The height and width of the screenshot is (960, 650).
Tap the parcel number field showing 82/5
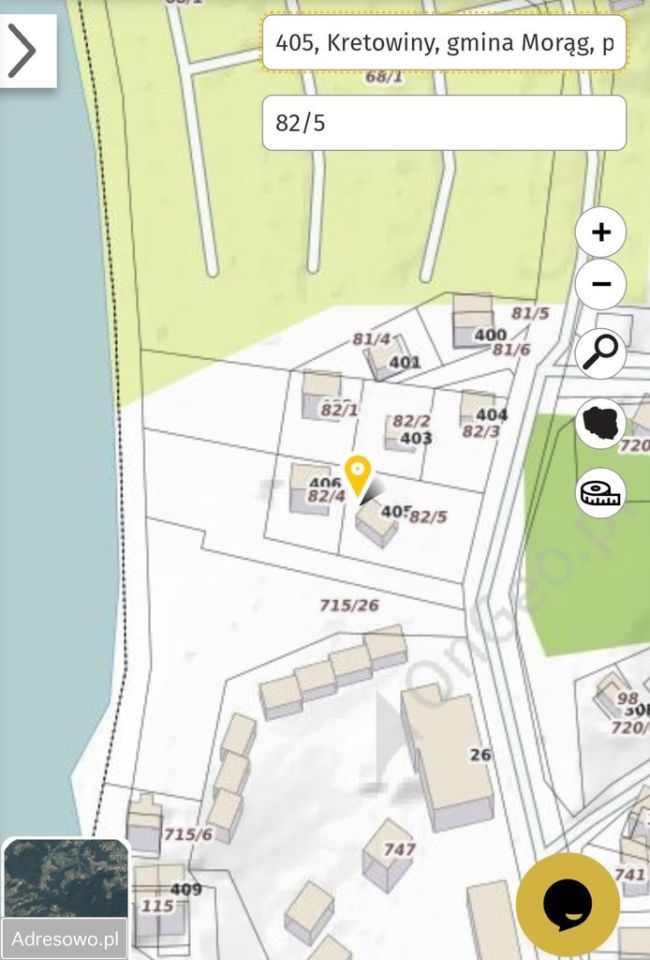[444, 123]
